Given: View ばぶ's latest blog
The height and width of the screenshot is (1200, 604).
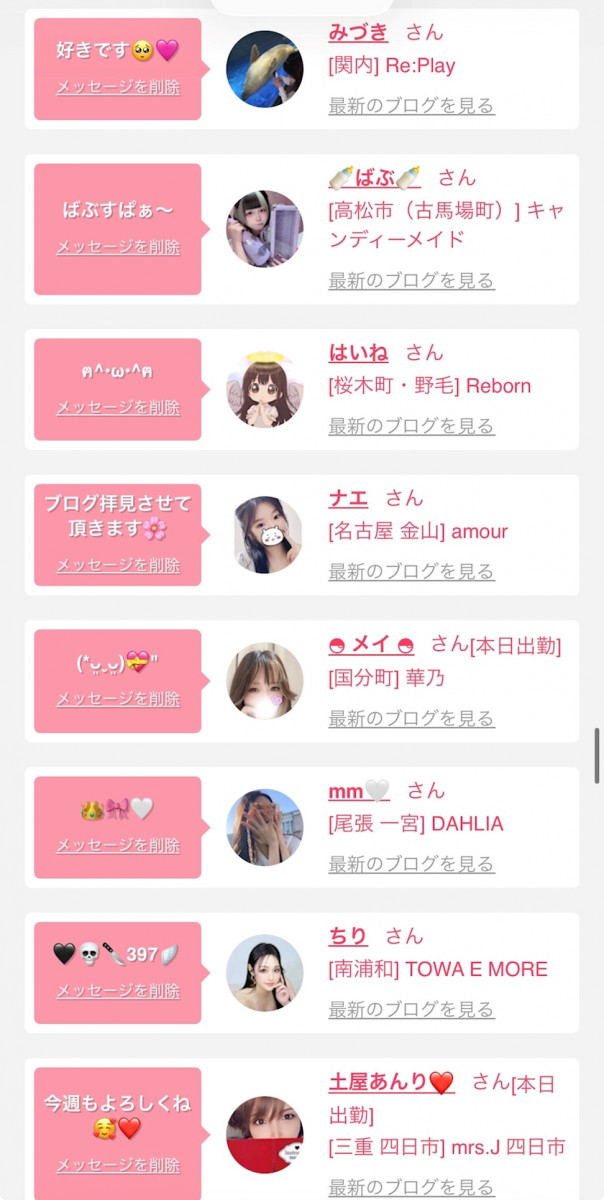Looking at the screenshot, I should [411, 280].
